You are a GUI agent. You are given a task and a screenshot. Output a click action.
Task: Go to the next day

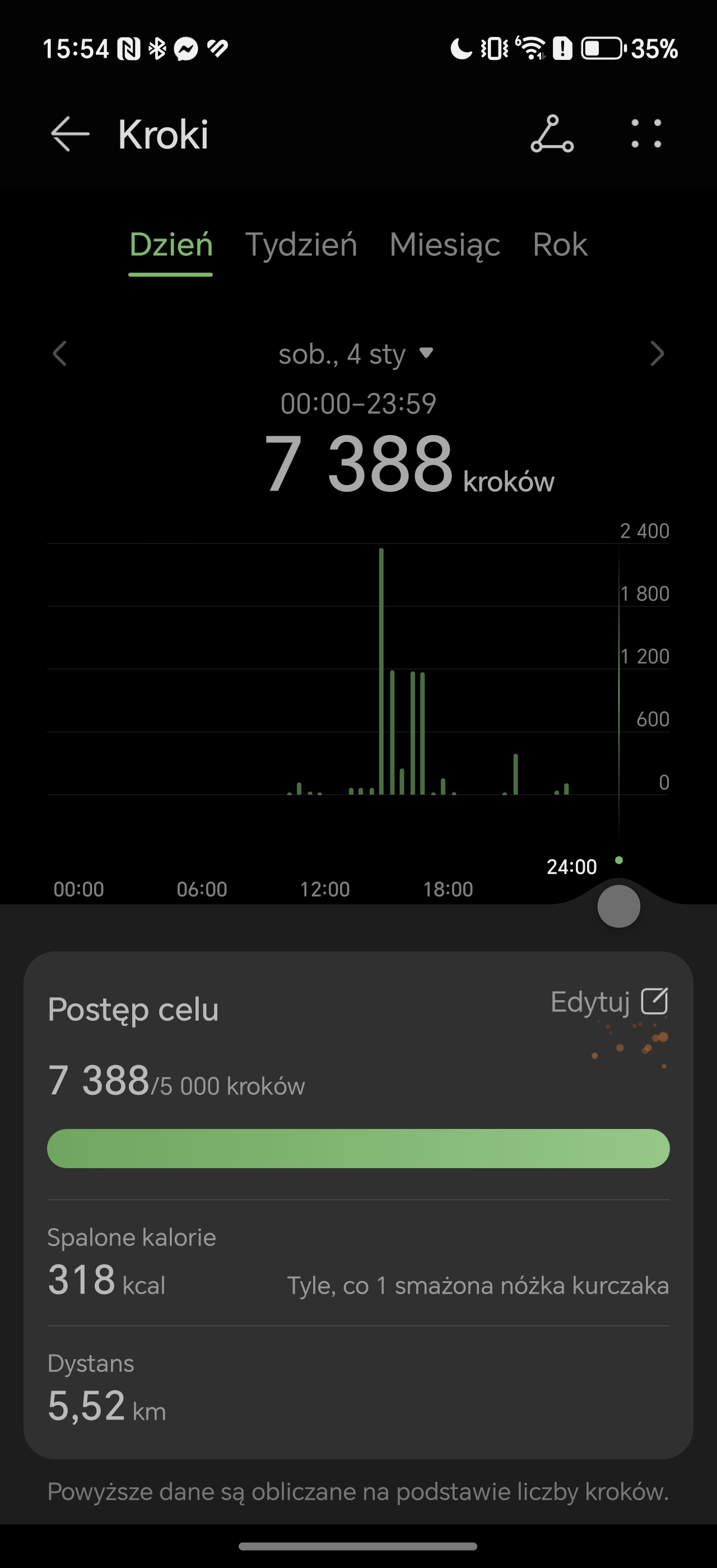[x=657, y=354]
